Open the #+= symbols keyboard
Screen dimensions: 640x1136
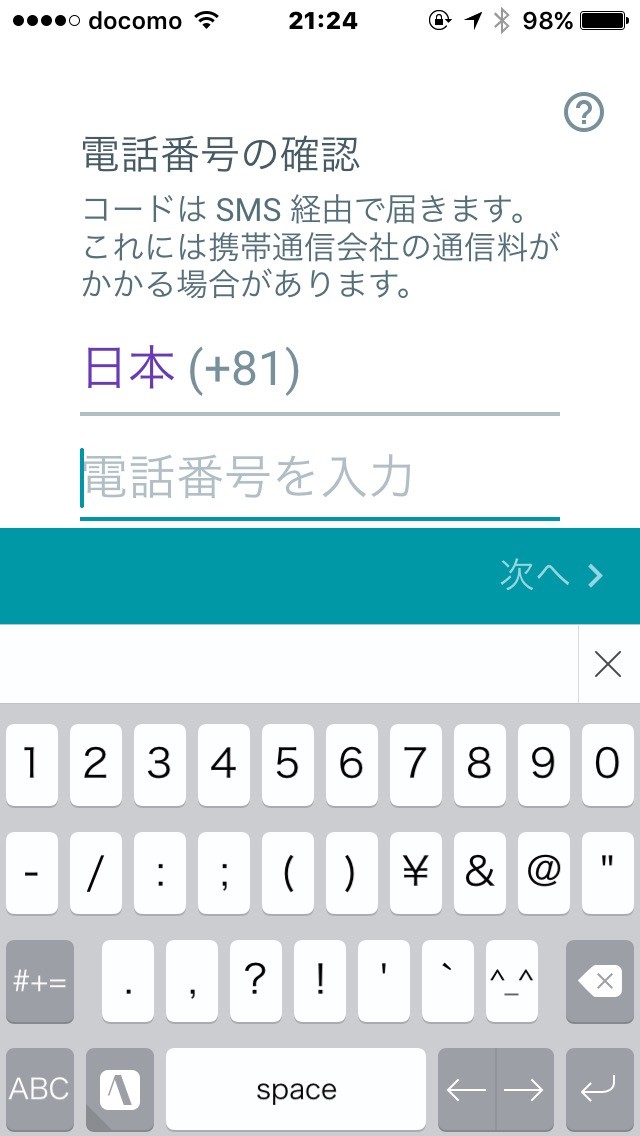40,982
